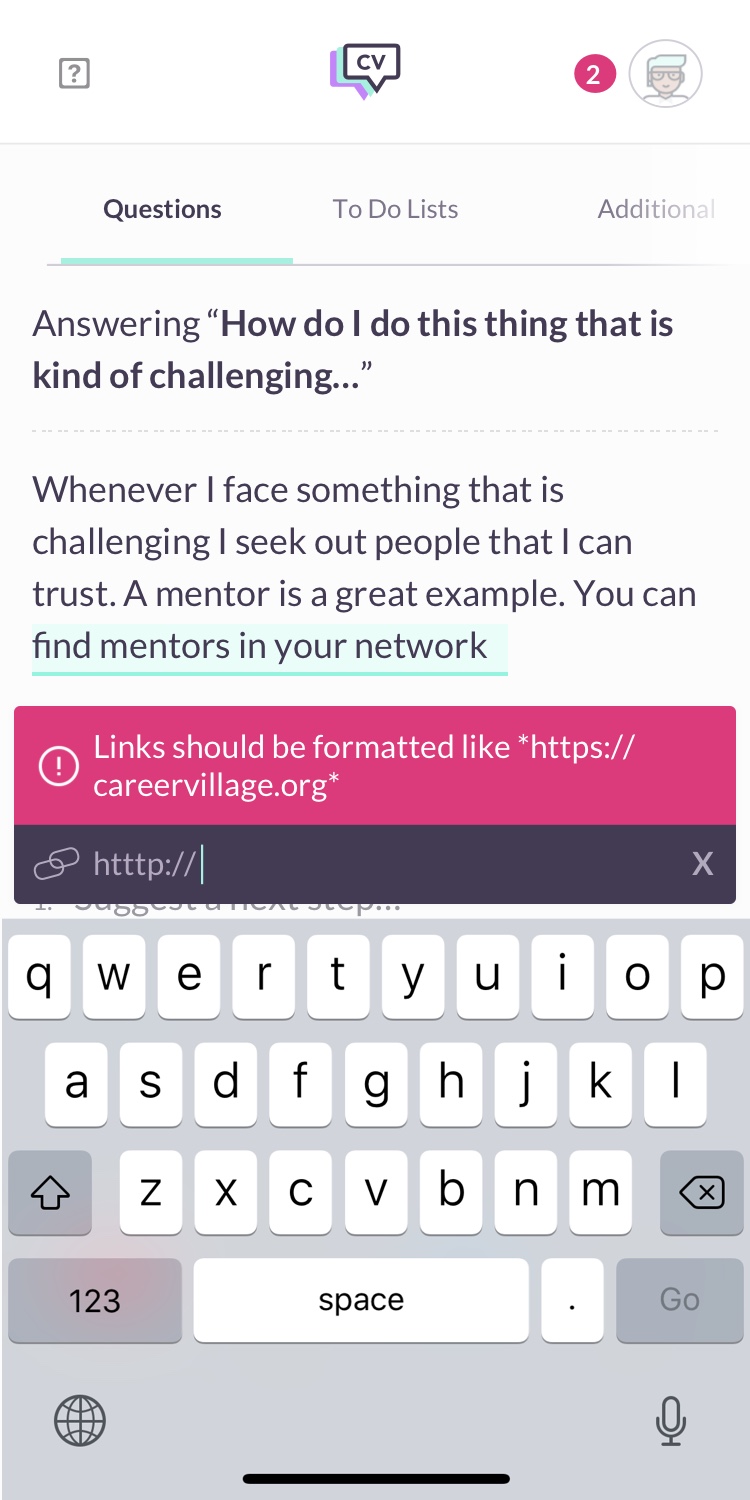Change keyboard language with globe key
The image size is (750, 1500).
pos(80,1420)
